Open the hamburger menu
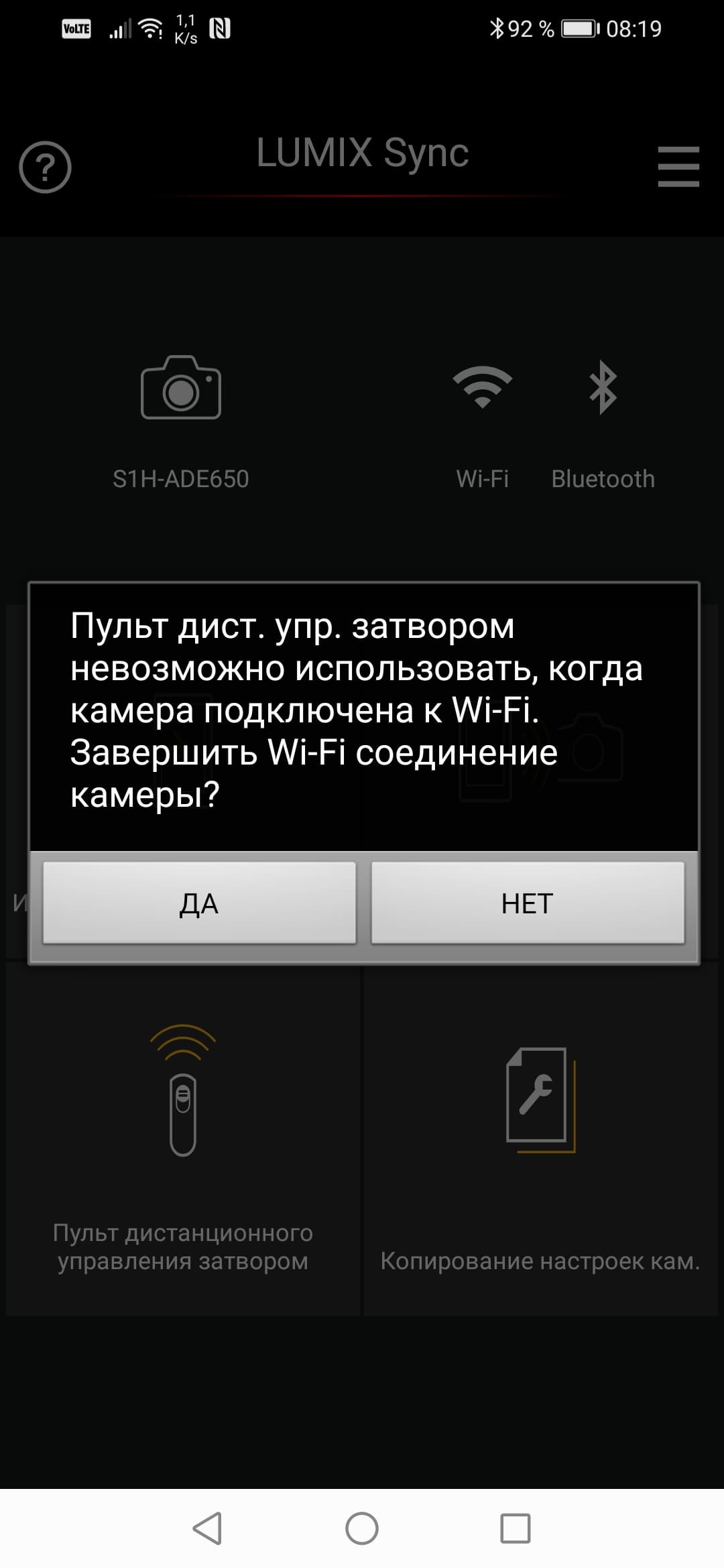This screenshot has height=1568, width=724. [x=678, y=167]
